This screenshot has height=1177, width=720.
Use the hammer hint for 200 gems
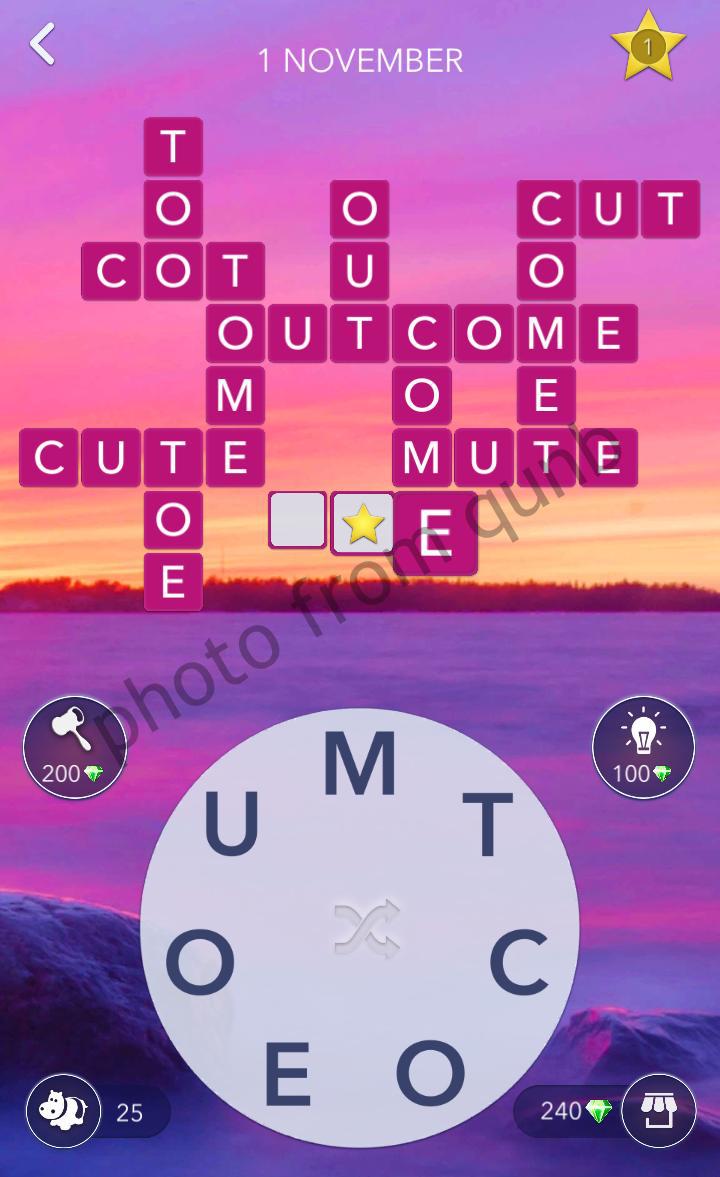pos(75,747)
